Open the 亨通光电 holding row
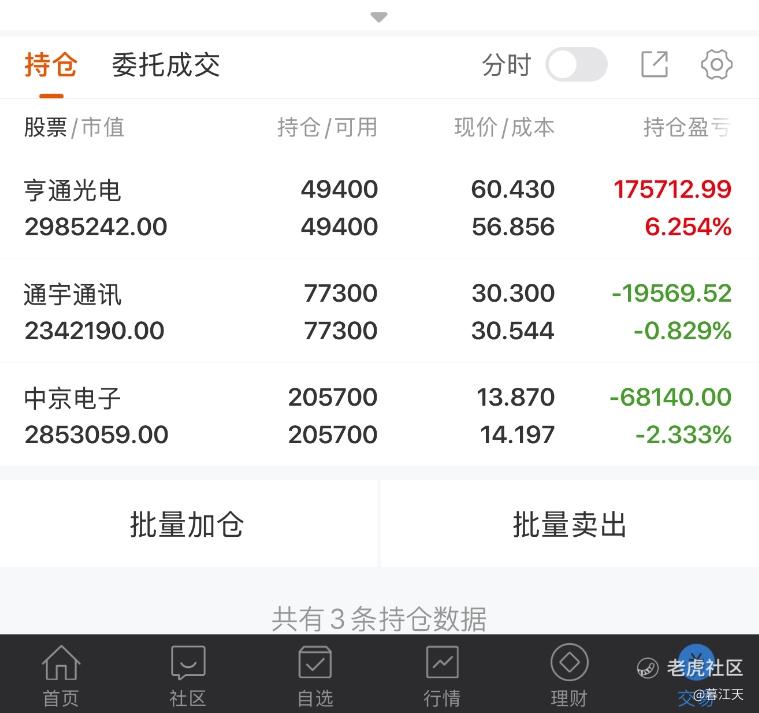Image resolution: width=759 pixels, height=713 pixels. coord(380,208)
